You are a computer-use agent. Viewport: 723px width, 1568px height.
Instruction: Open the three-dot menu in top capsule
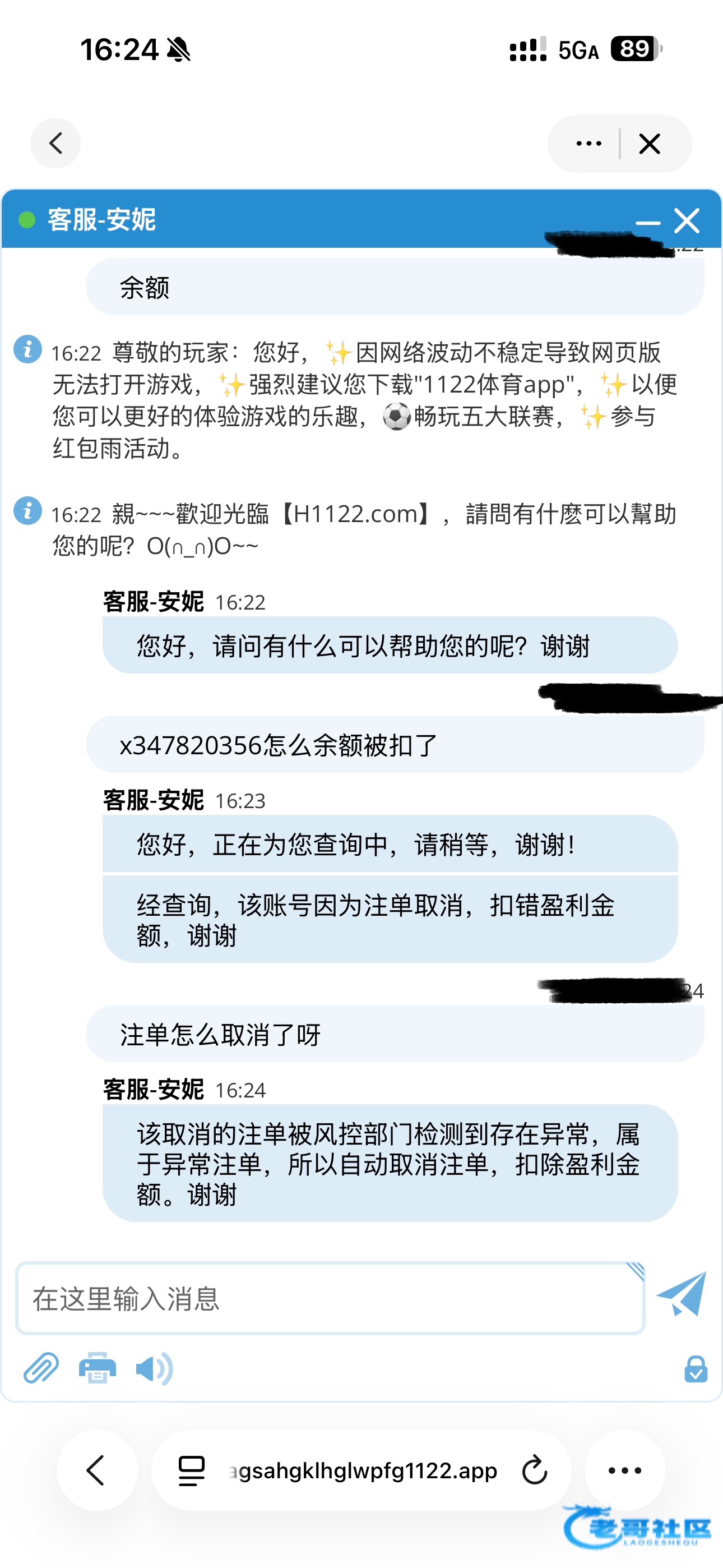(x=588, y=144)
